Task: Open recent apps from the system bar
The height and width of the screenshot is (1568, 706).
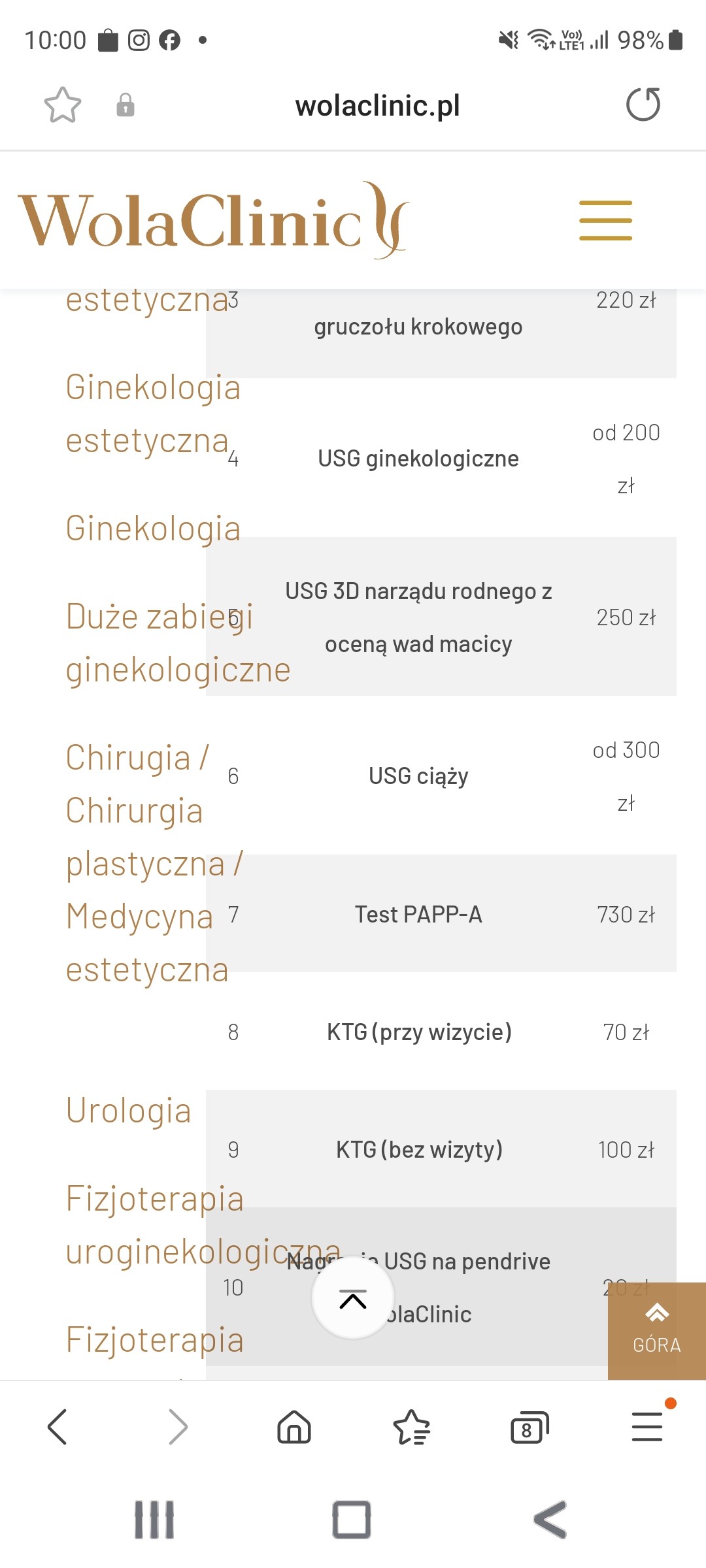Action: (x=154, y=1520)
